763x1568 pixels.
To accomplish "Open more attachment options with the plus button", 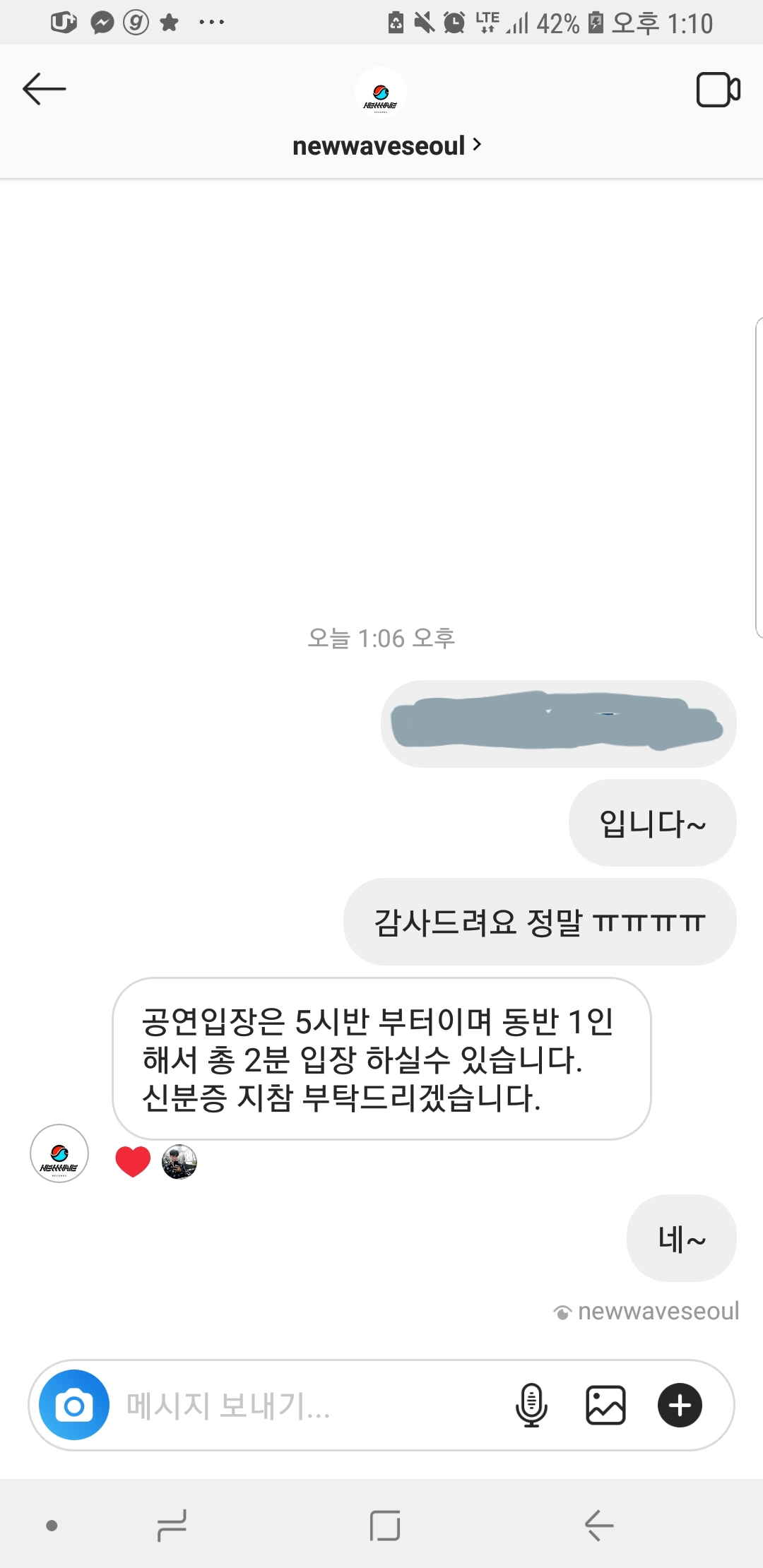I will (x=680, y=1405).
